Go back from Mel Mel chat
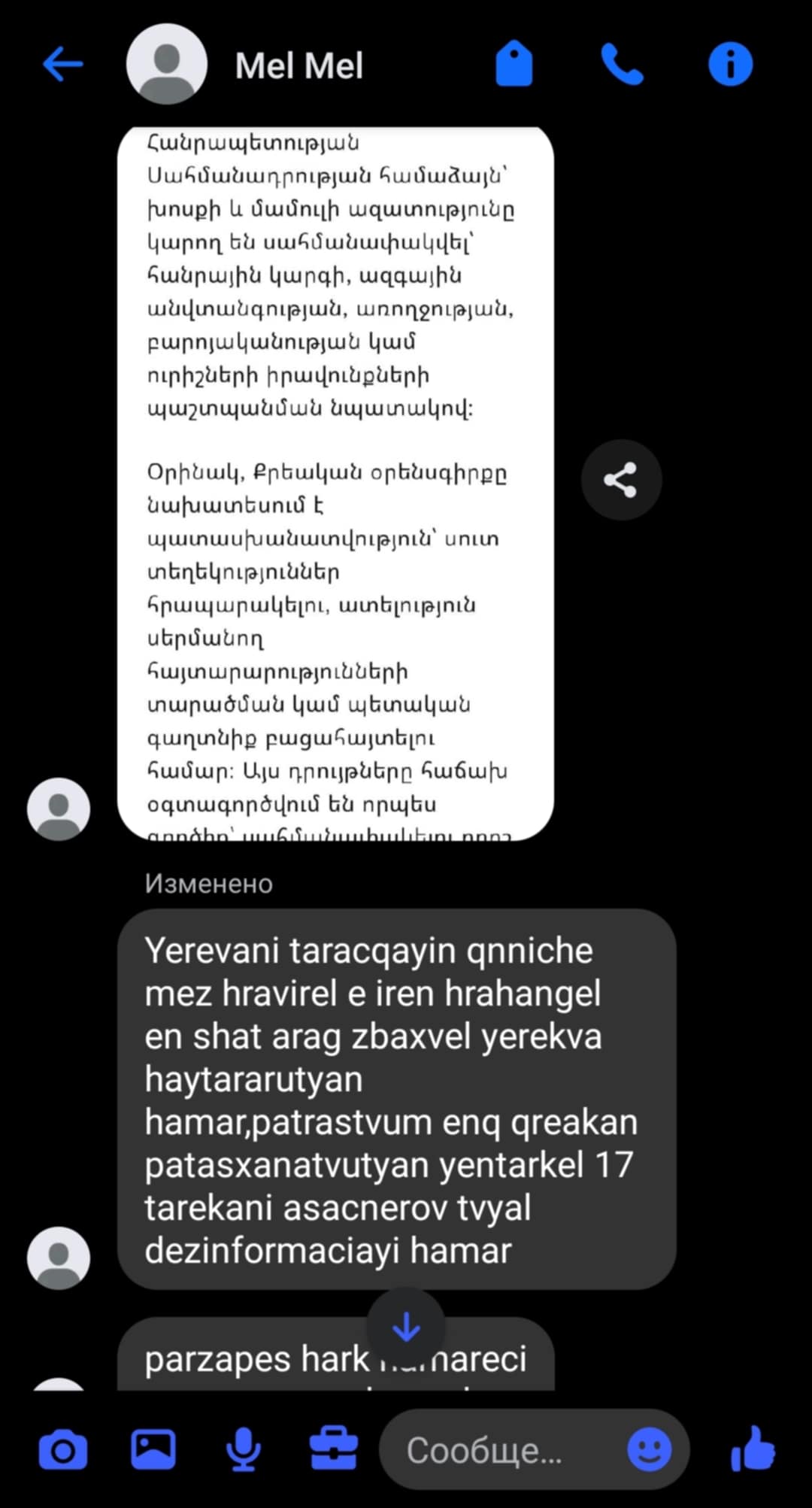 63,65
